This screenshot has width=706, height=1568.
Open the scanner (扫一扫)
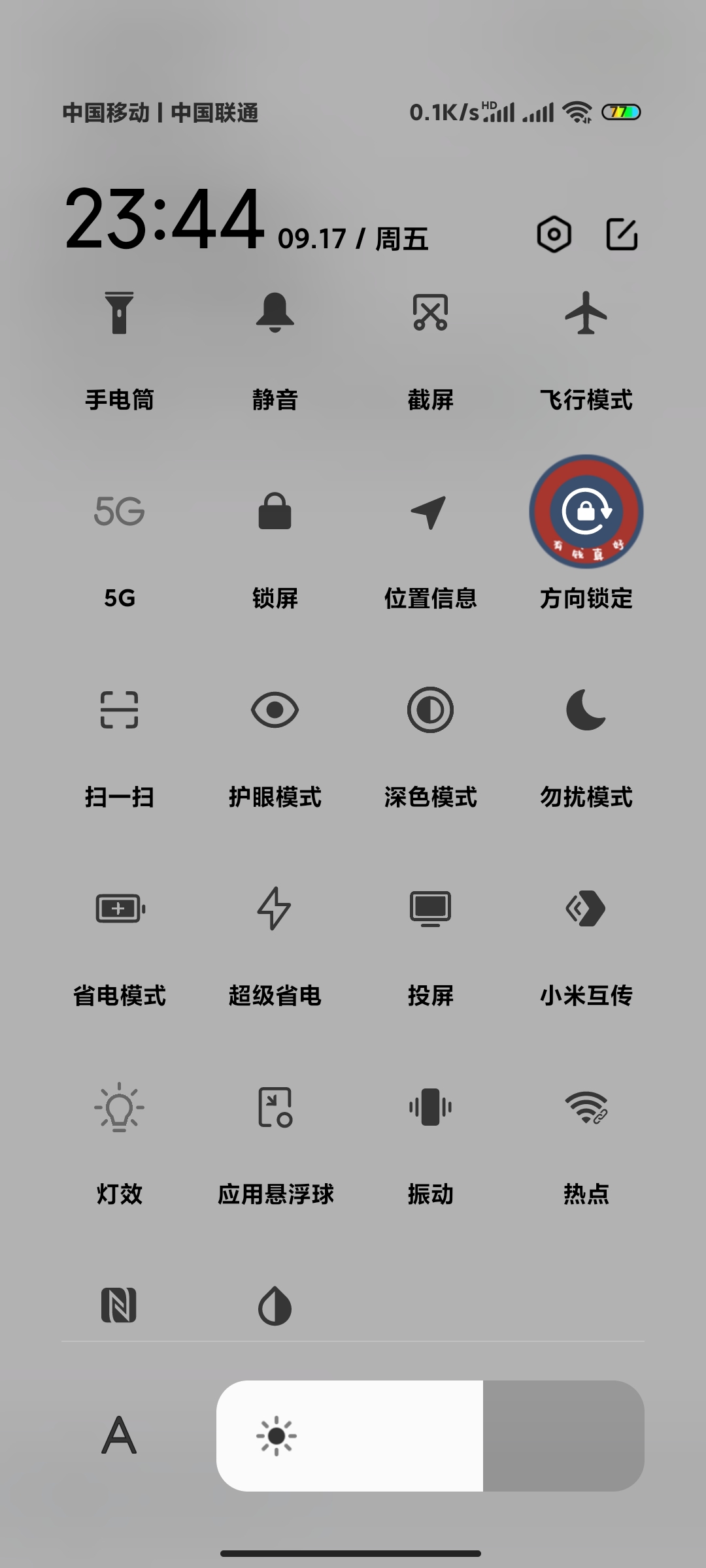pos(119,710)
